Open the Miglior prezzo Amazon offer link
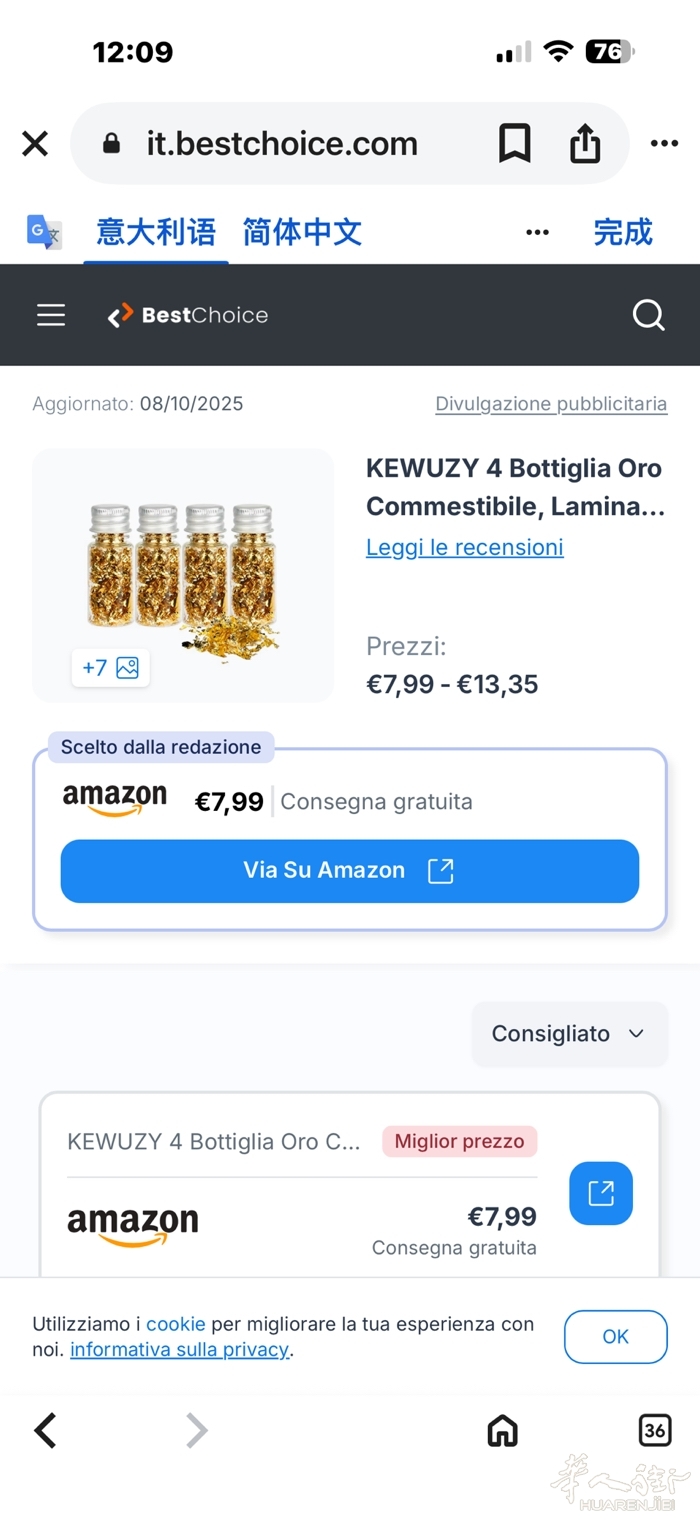 [x=601, y=1193]
